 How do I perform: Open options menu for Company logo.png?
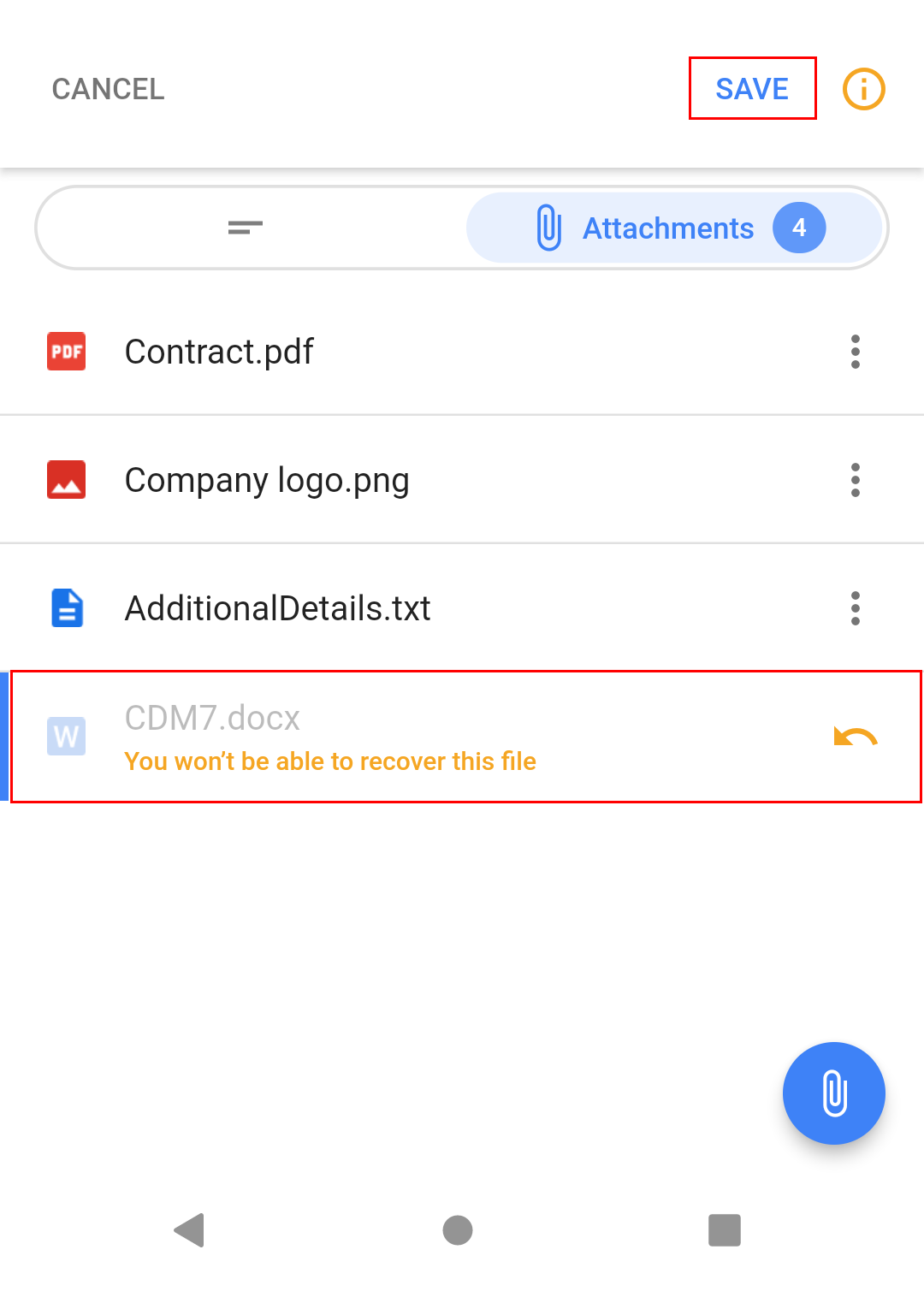point(855,480)
